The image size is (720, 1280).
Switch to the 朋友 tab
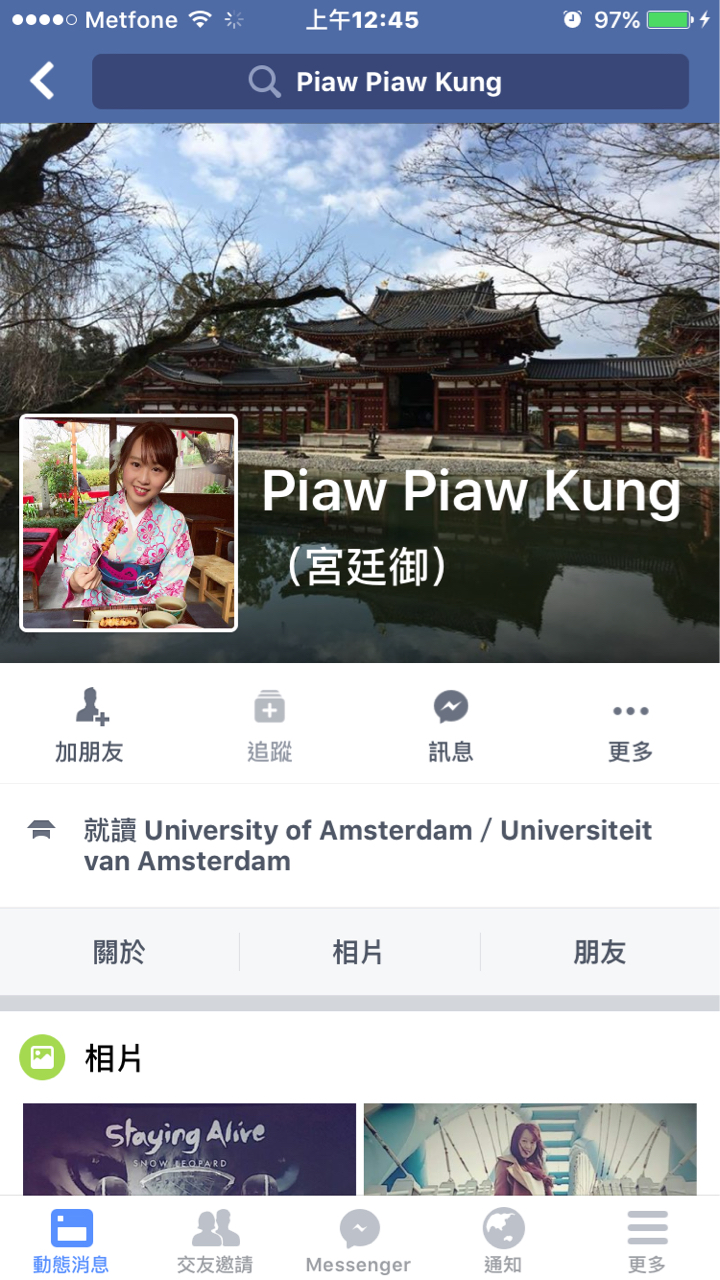click(x=599, y=952)
